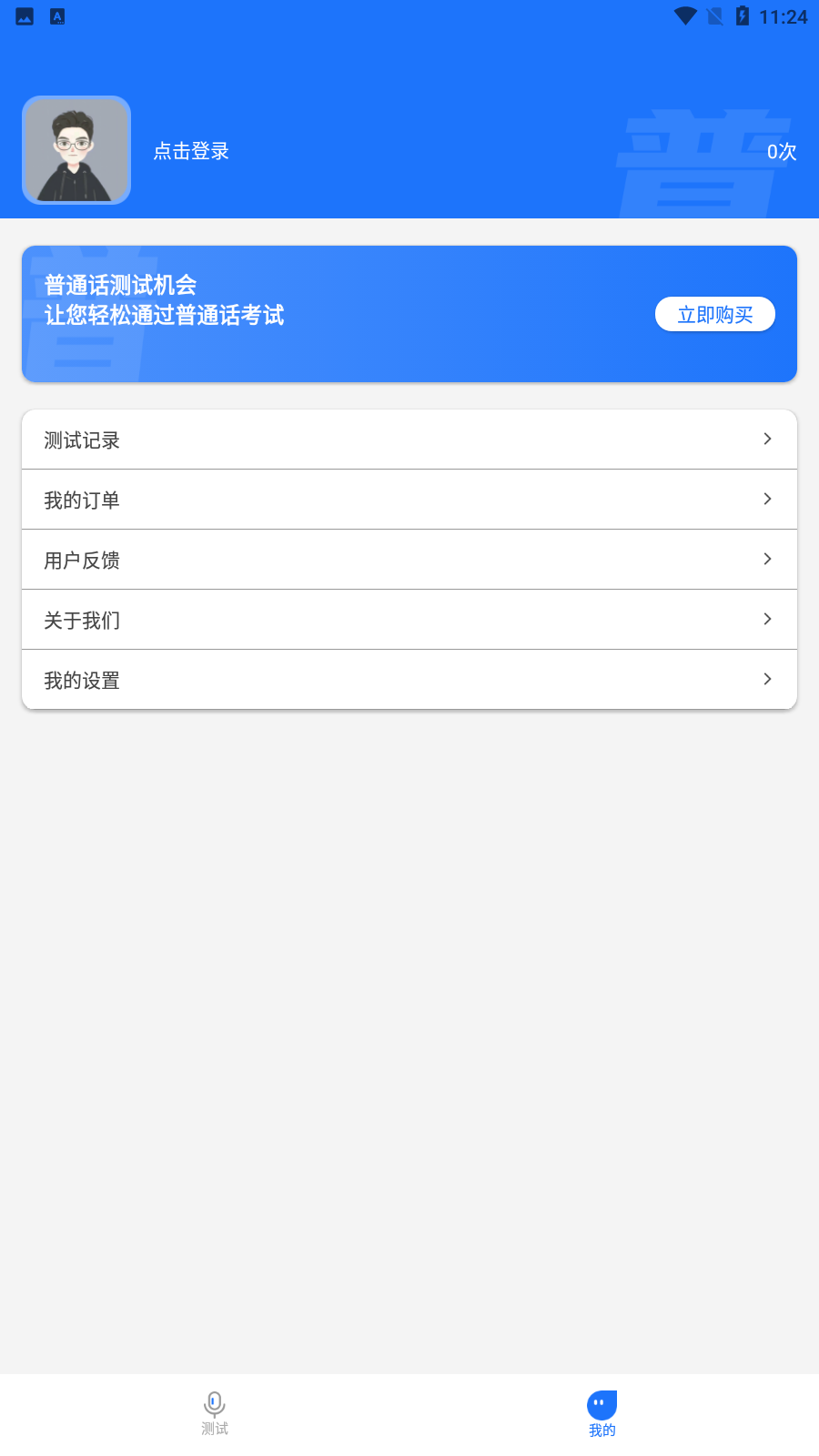Click the 0次 remaining count label
This screenshot has width=819, height=1456.
(781, 151)
